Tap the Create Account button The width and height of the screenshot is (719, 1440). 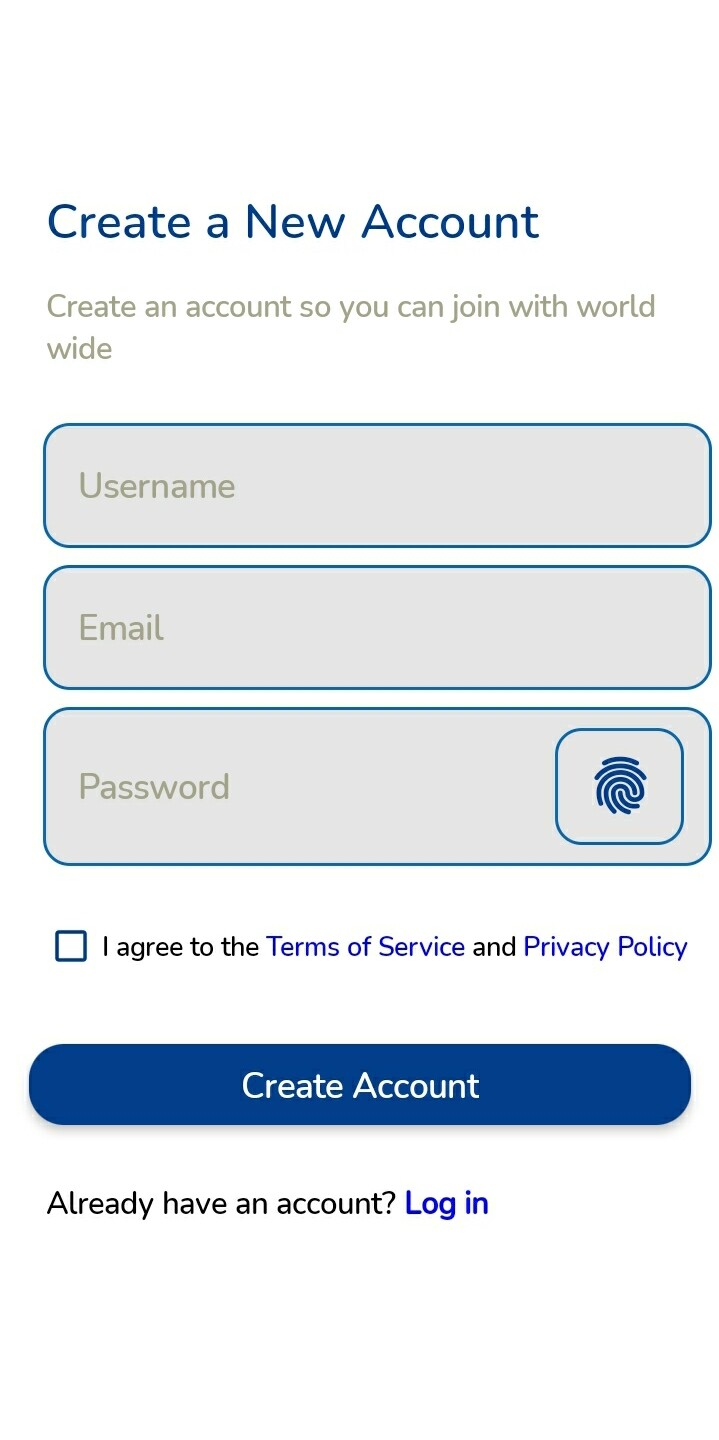pyautogui.click(x=360, y=1085)
